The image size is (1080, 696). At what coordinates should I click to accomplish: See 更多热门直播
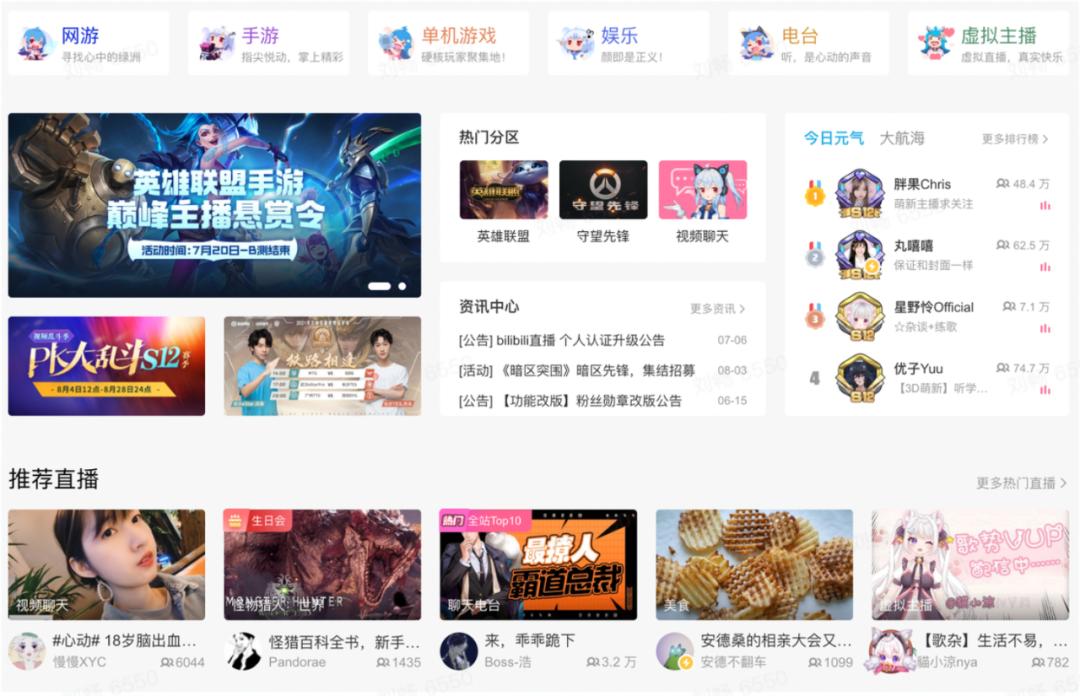pyautogui.click(x=1021, y=483)
